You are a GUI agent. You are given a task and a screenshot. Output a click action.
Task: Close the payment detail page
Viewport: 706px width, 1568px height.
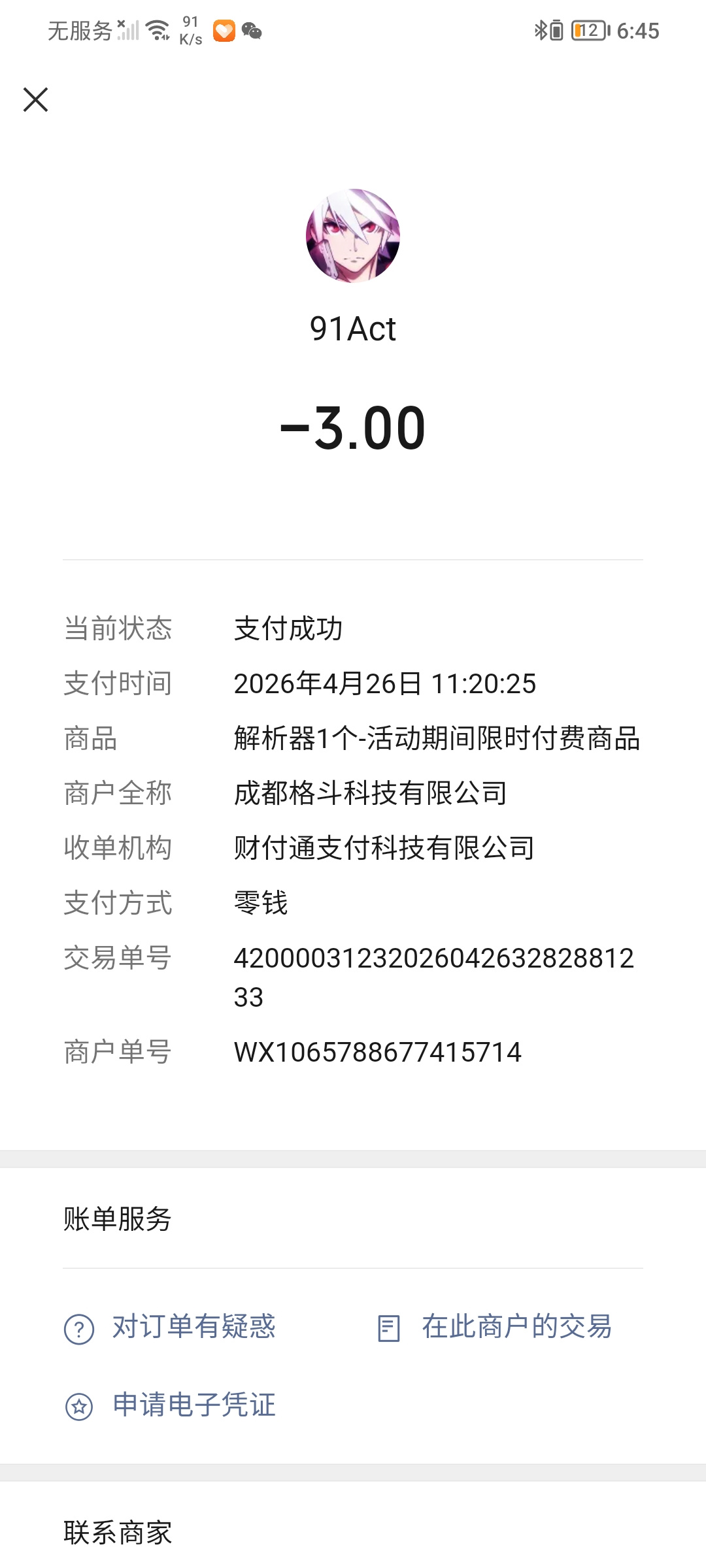(35, 99)
